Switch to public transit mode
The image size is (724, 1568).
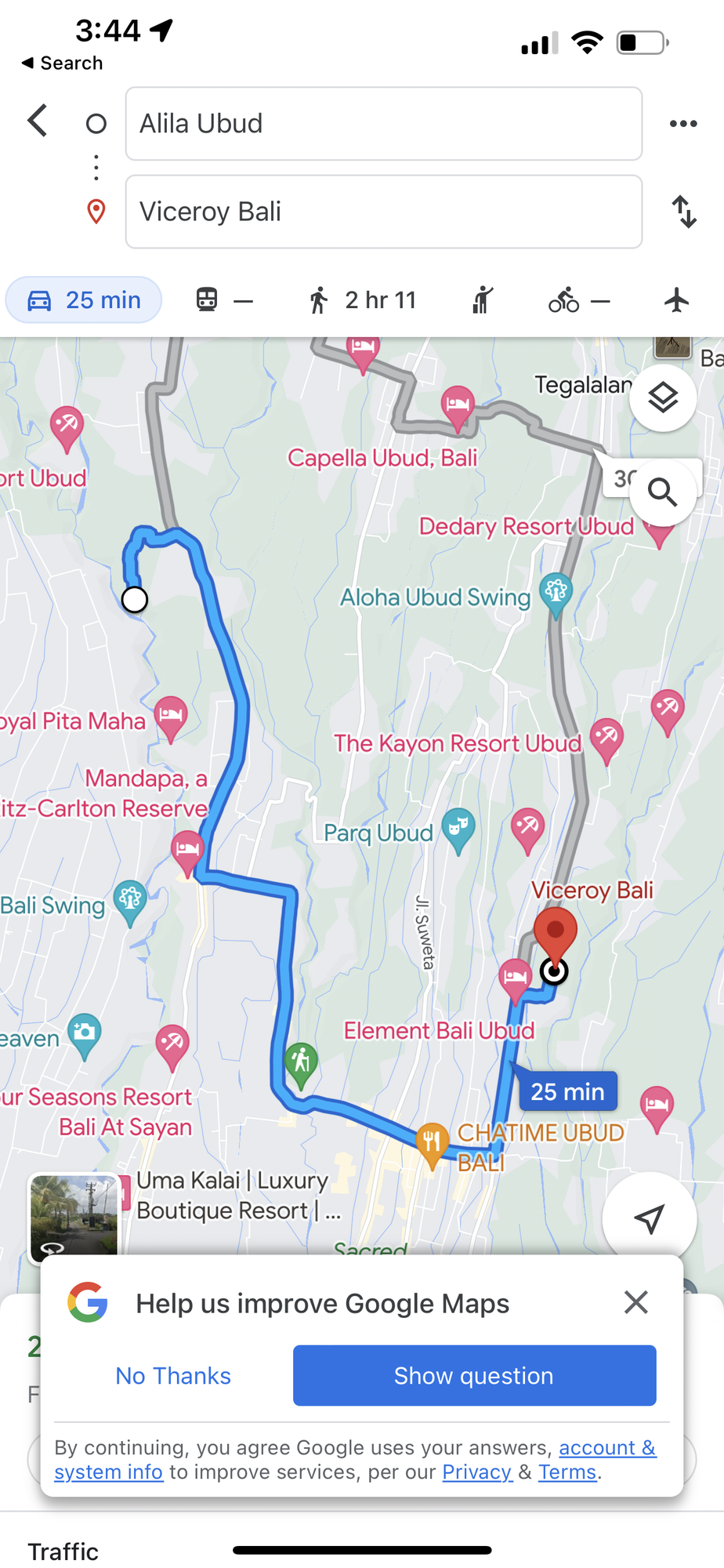tap(224, 299)
